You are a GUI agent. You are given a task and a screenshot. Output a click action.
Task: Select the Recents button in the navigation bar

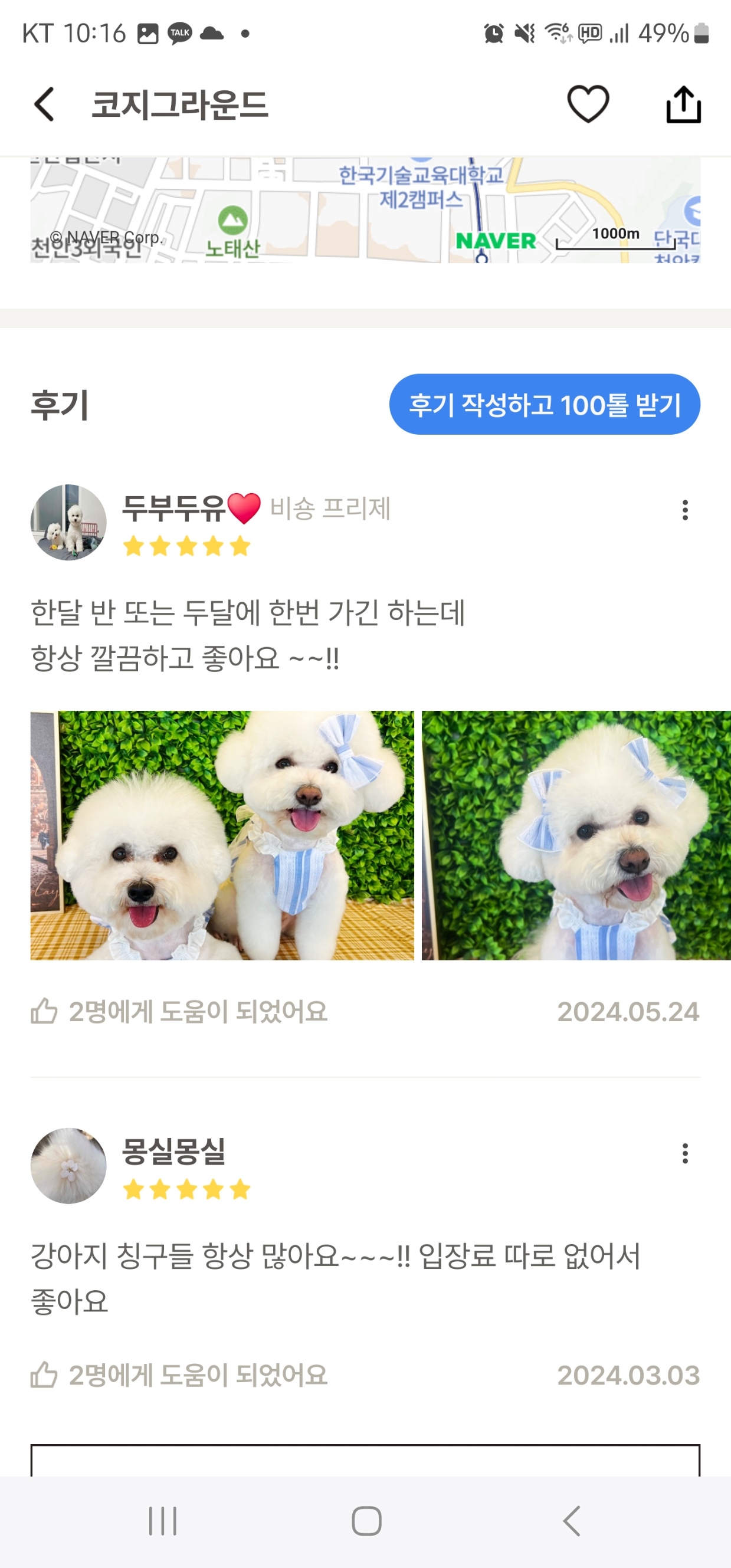coord(161,1518)
